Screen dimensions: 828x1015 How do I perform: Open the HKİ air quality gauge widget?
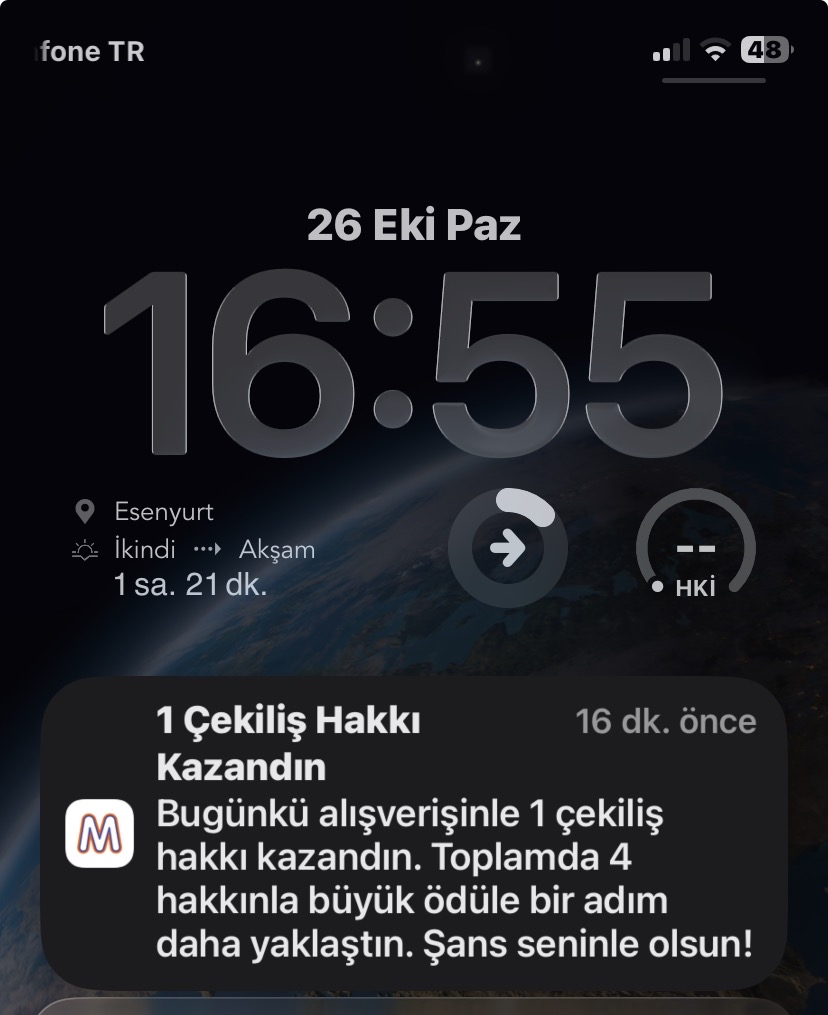click(695, 547)
